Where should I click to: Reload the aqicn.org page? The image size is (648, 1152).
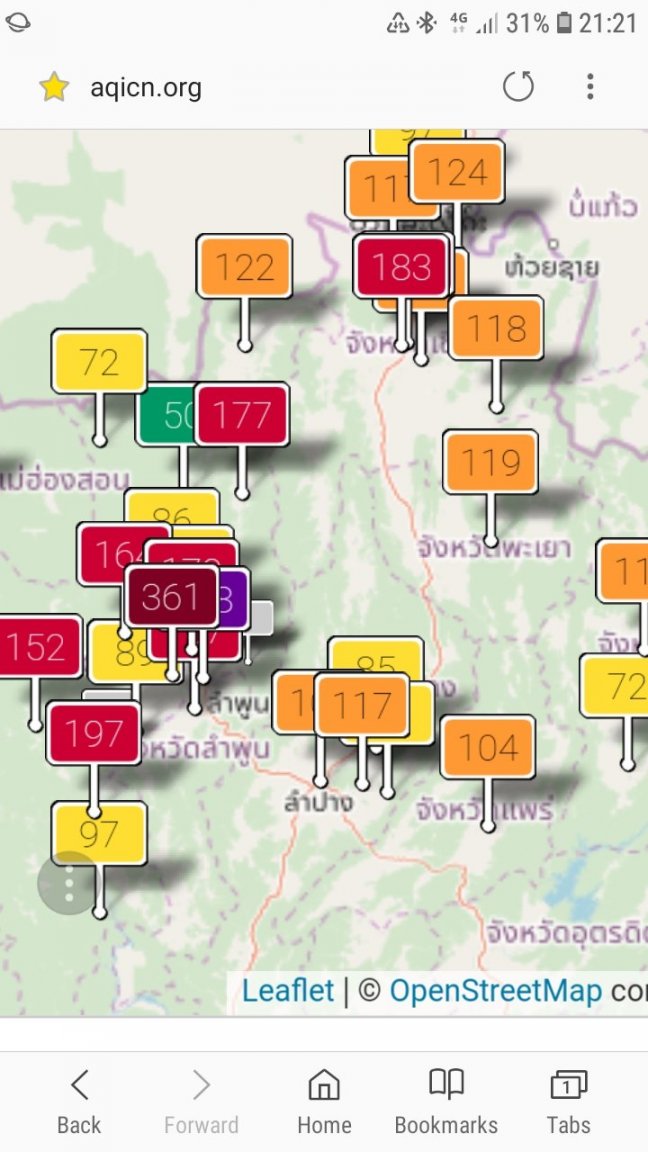tap(518, 88)
